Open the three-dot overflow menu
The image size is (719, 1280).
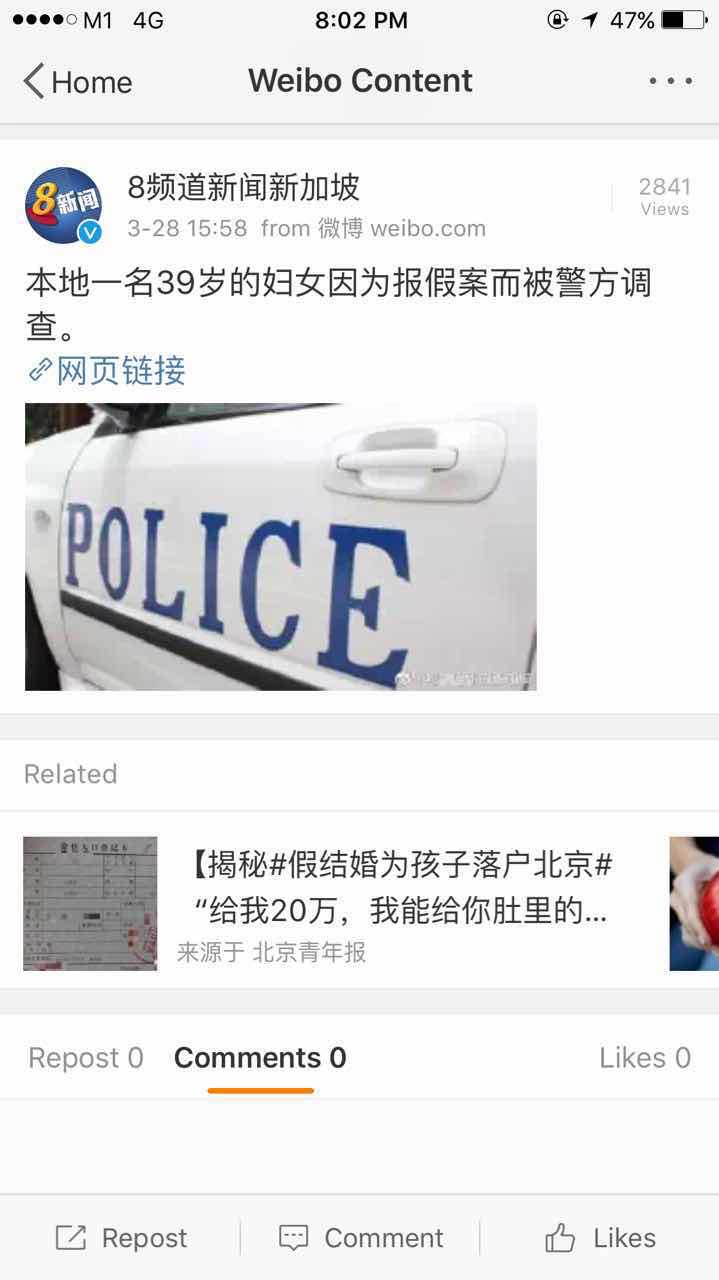point(670,82)
